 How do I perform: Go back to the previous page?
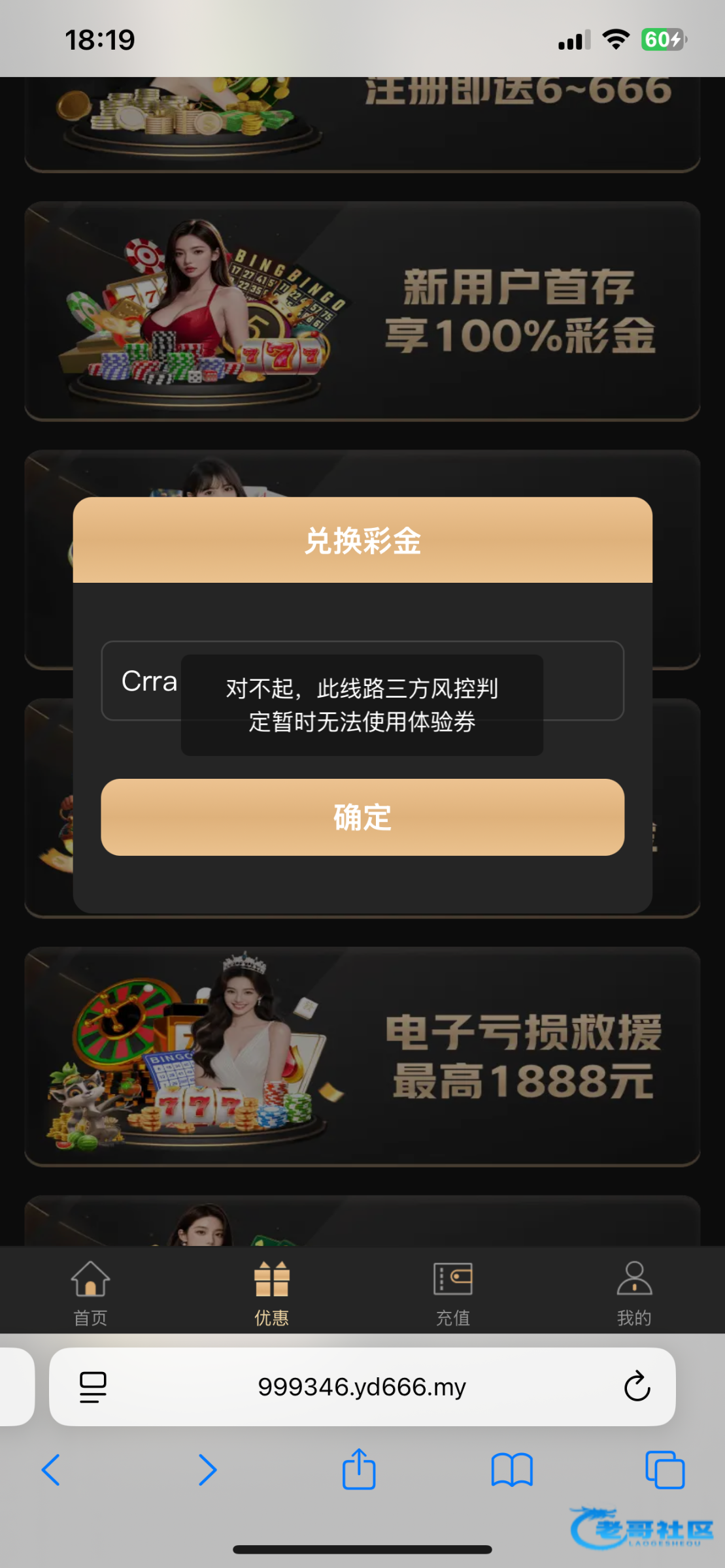51,1470
